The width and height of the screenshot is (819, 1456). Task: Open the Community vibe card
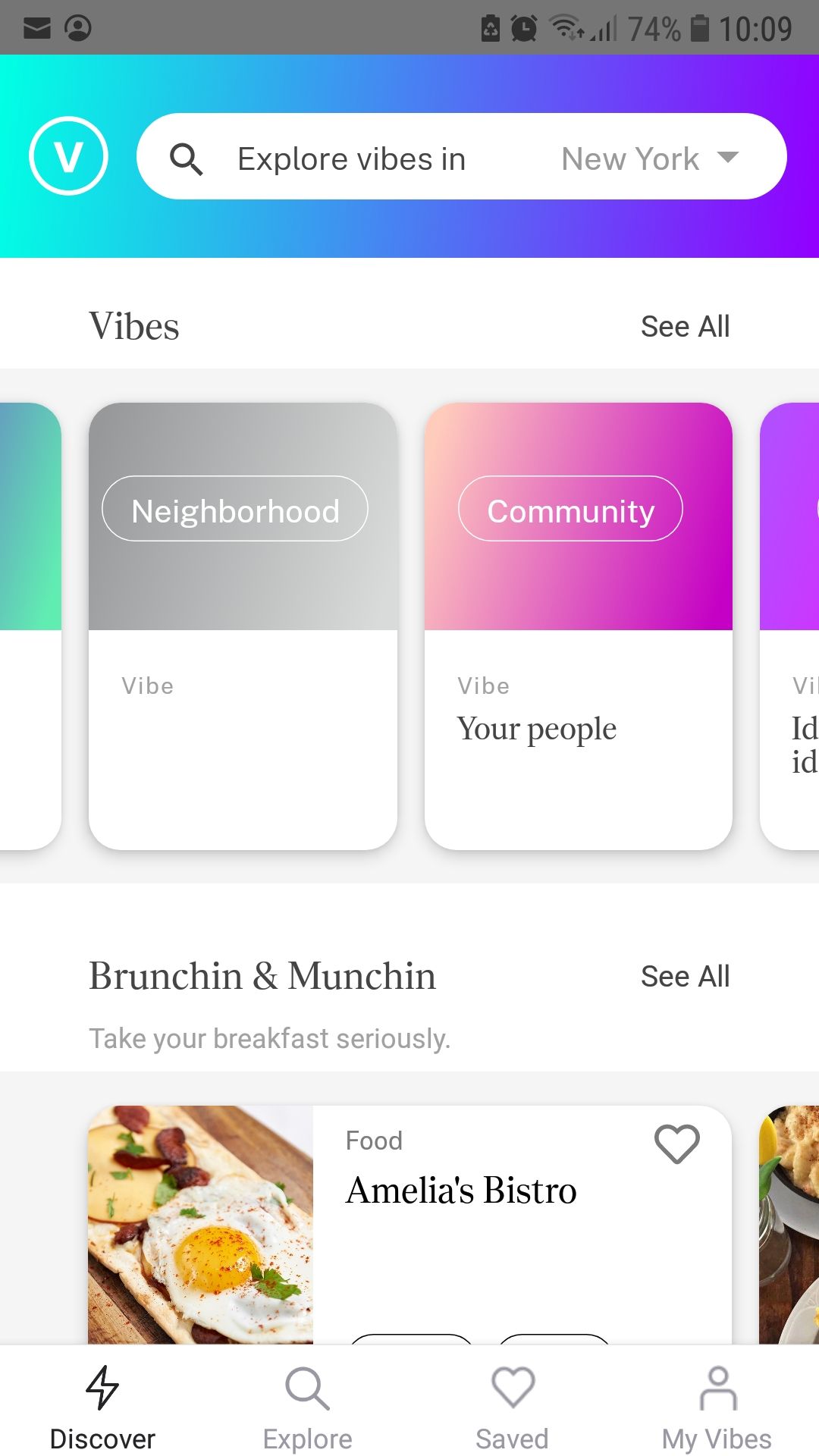(578, 626)
